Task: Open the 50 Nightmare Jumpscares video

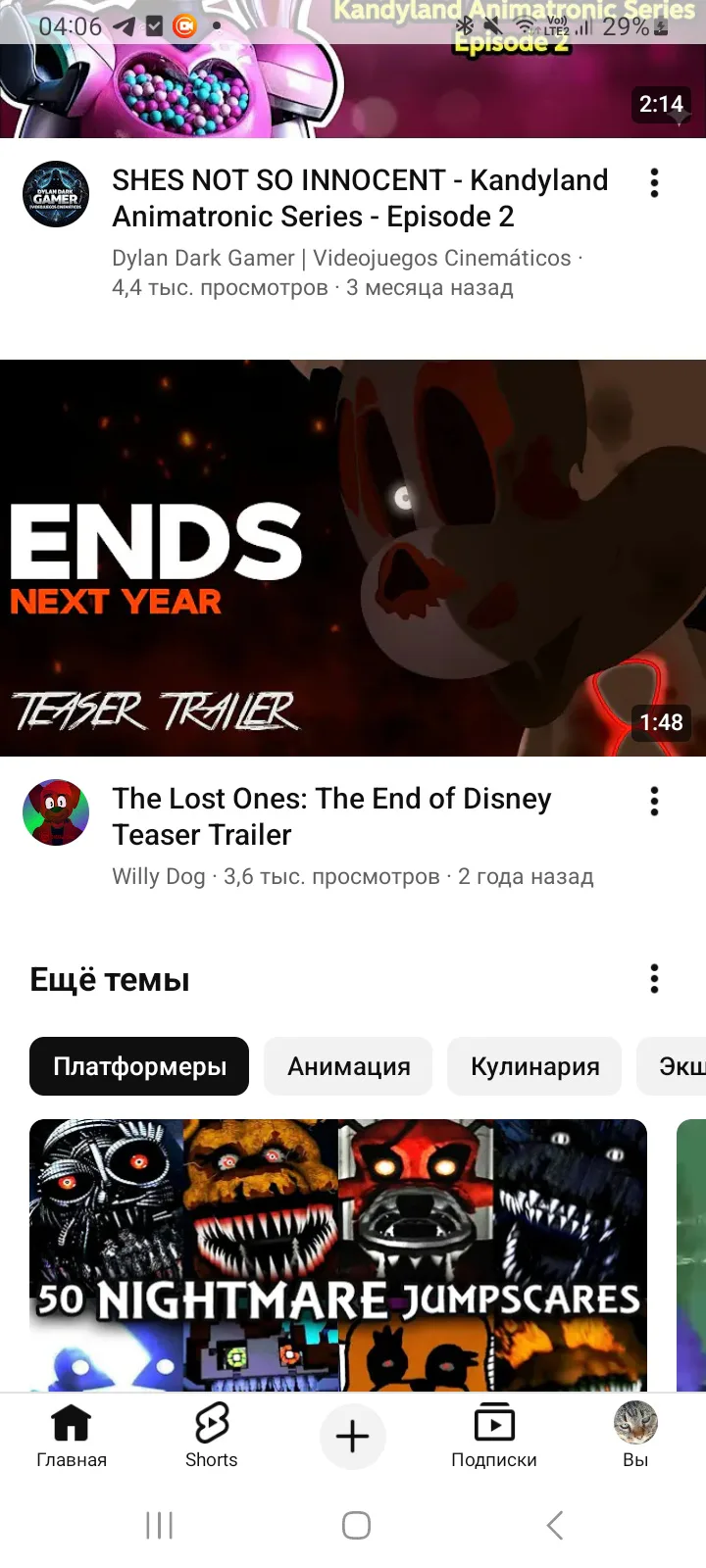Action: [x=338, y=1254]
